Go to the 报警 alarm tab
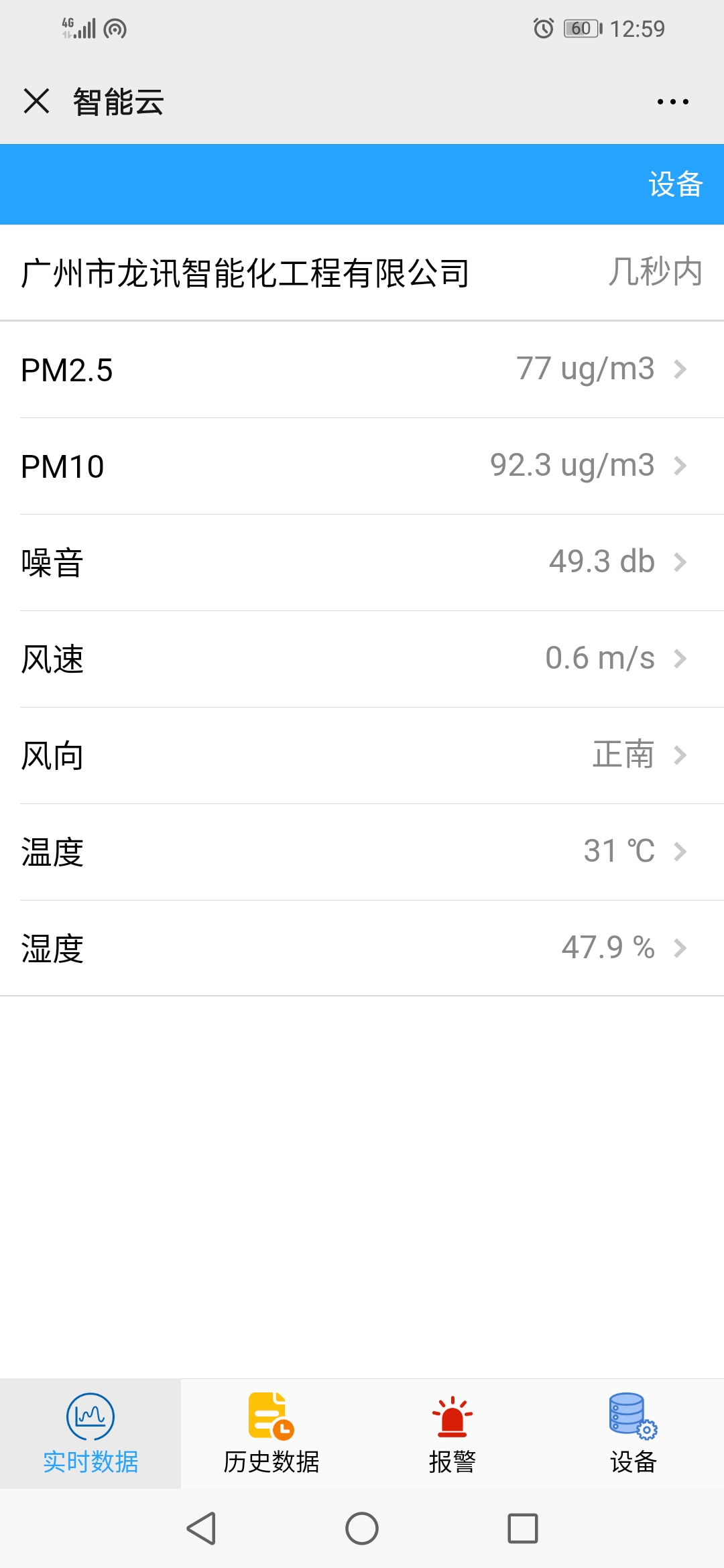The height and width of the screenshot is (1568, 724). point(452,1434)
